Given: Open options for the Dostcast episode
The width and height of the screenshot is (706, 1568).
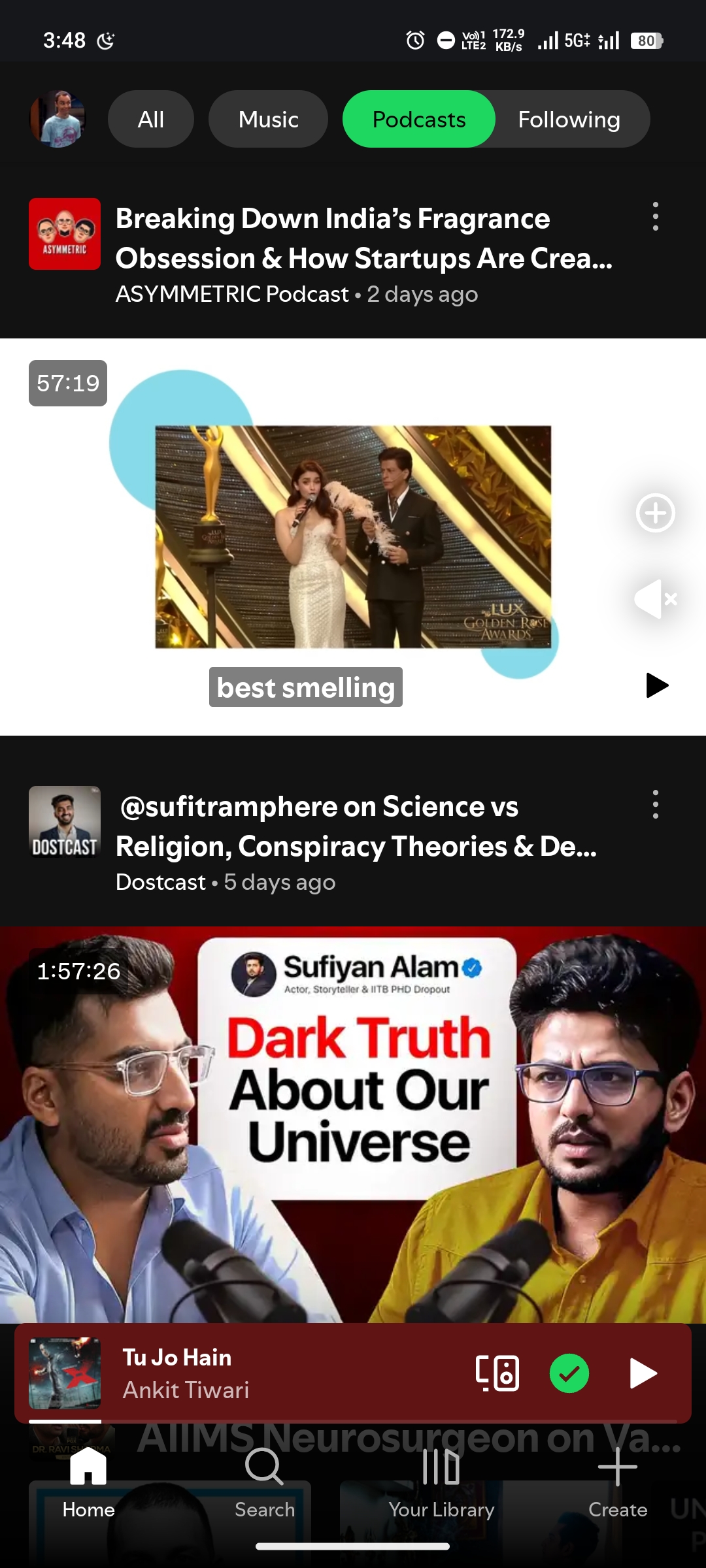Looking at the screenshot, I should tap(655, 804).
